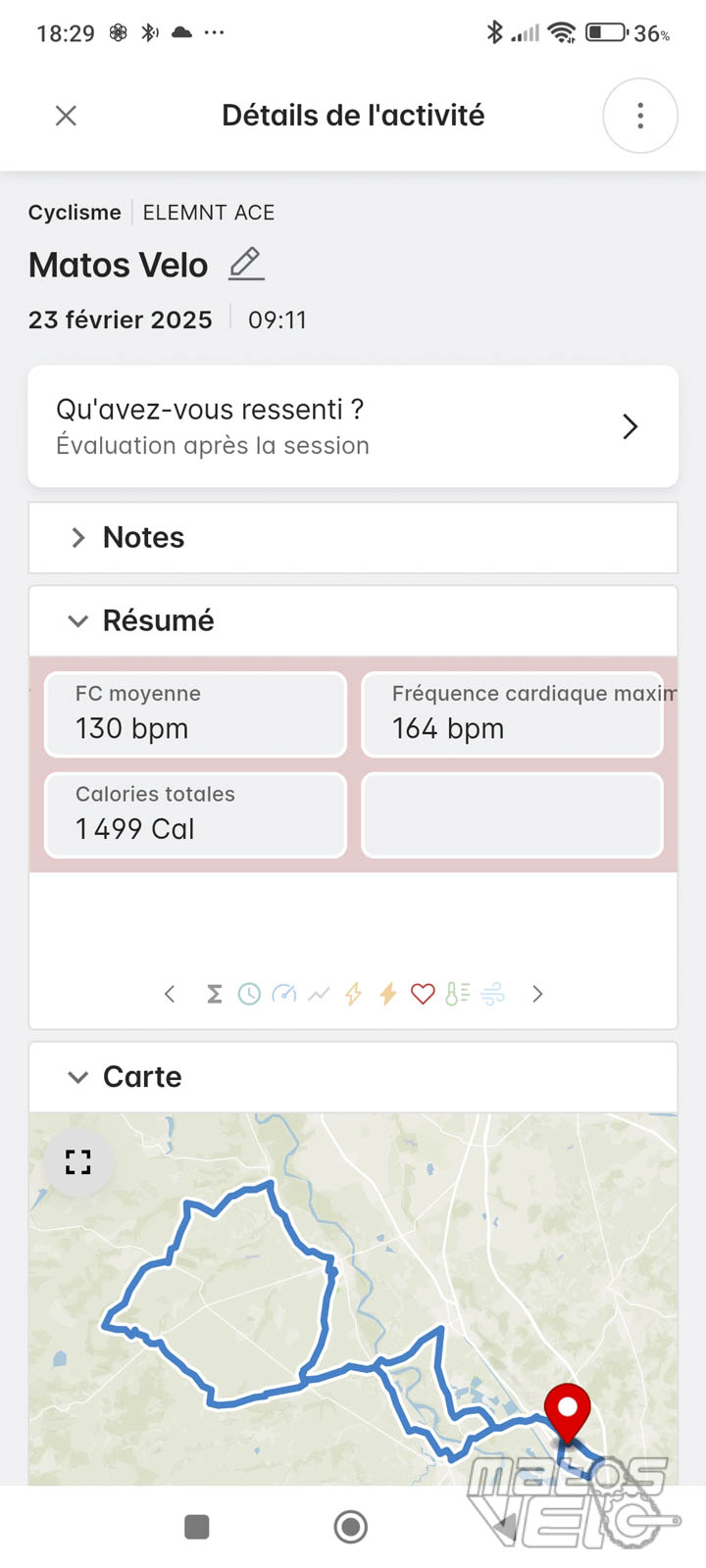Image resolution: width=706 pixels, height=1568 pixels.
Task: Close the activity details screen
Action: click(x=66, y=116)
